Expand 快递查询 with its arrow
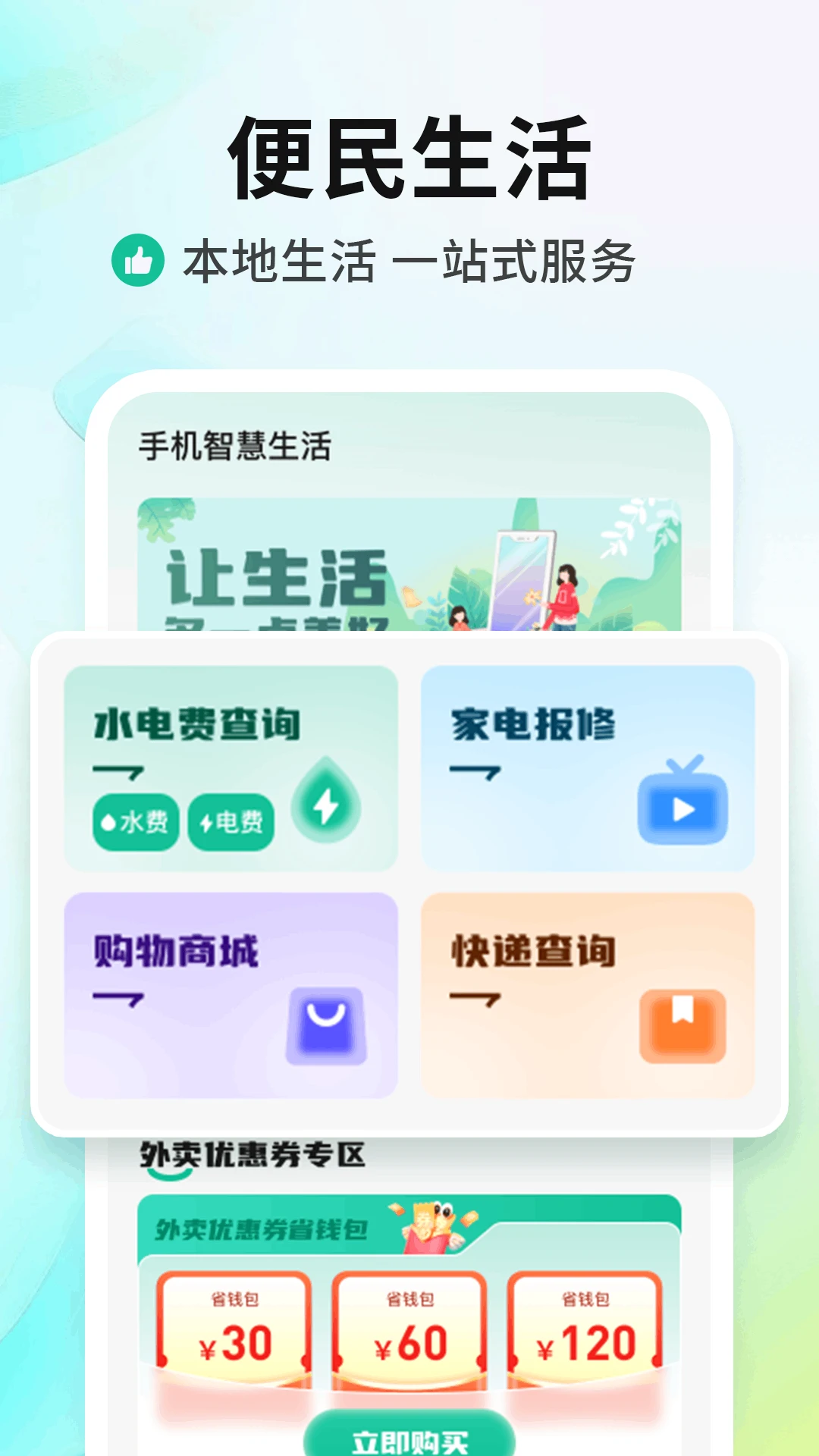 (476, 996)
